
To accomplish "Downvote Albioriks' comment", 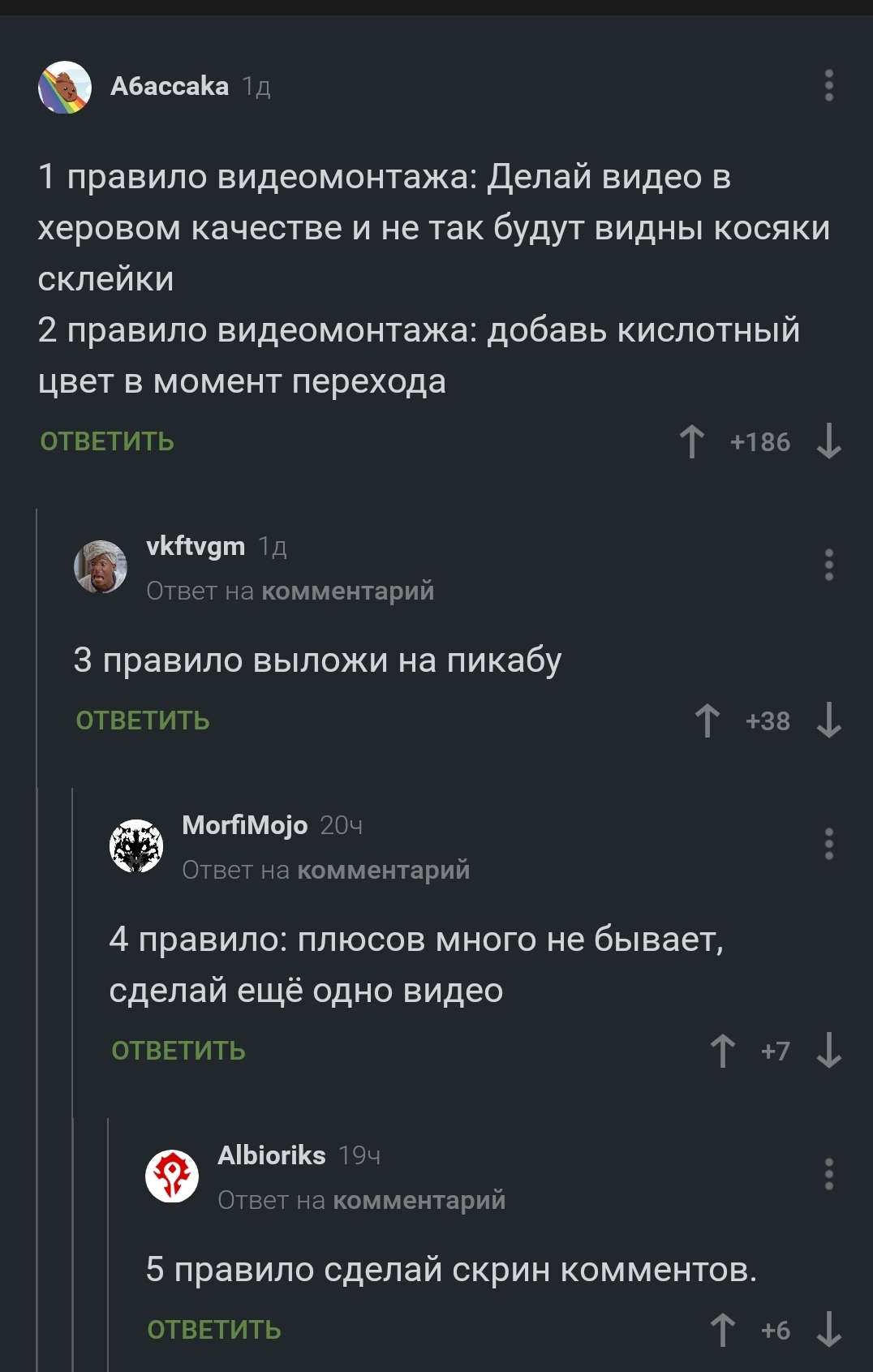I will point(828,1330).
